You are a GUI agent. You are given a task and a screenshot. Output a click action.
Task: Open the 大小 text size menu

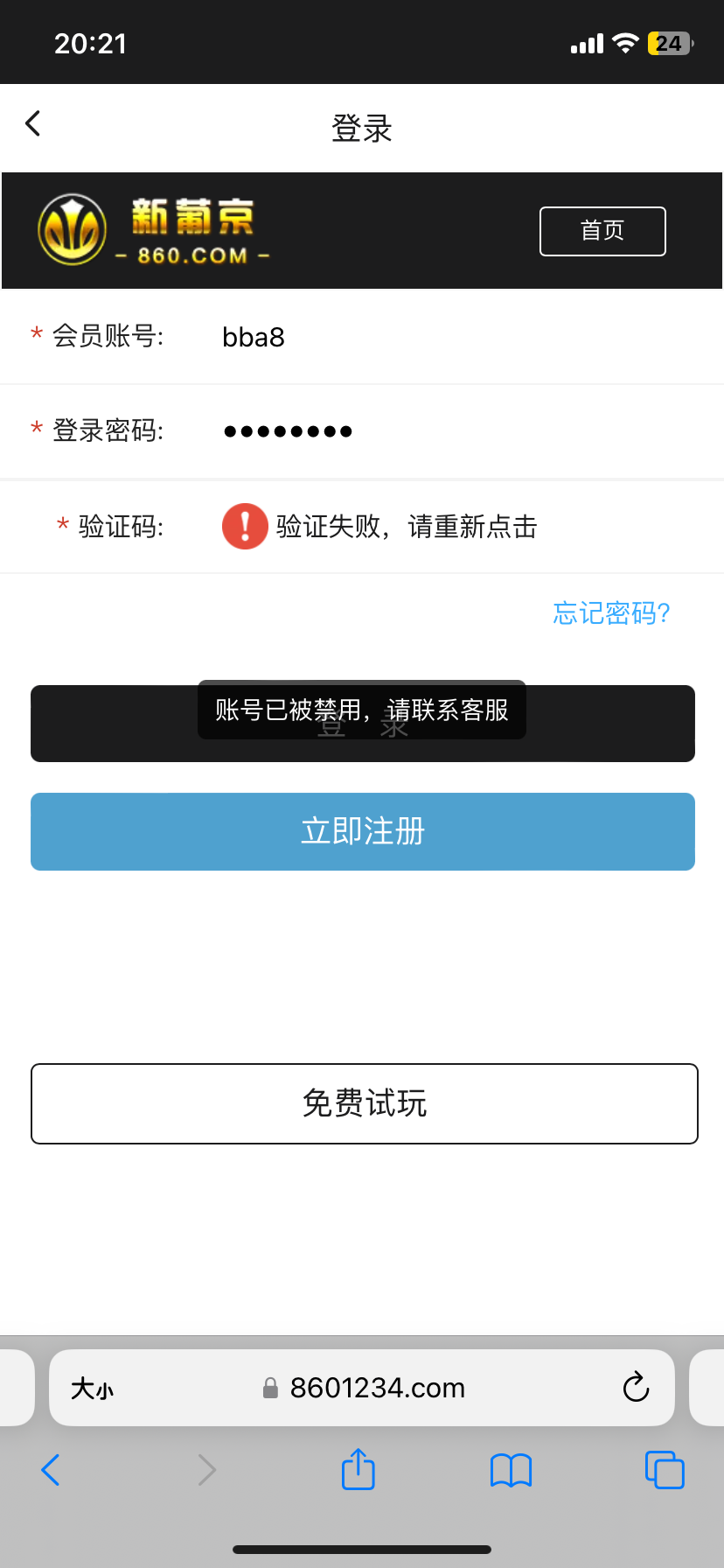[92, 1388]
